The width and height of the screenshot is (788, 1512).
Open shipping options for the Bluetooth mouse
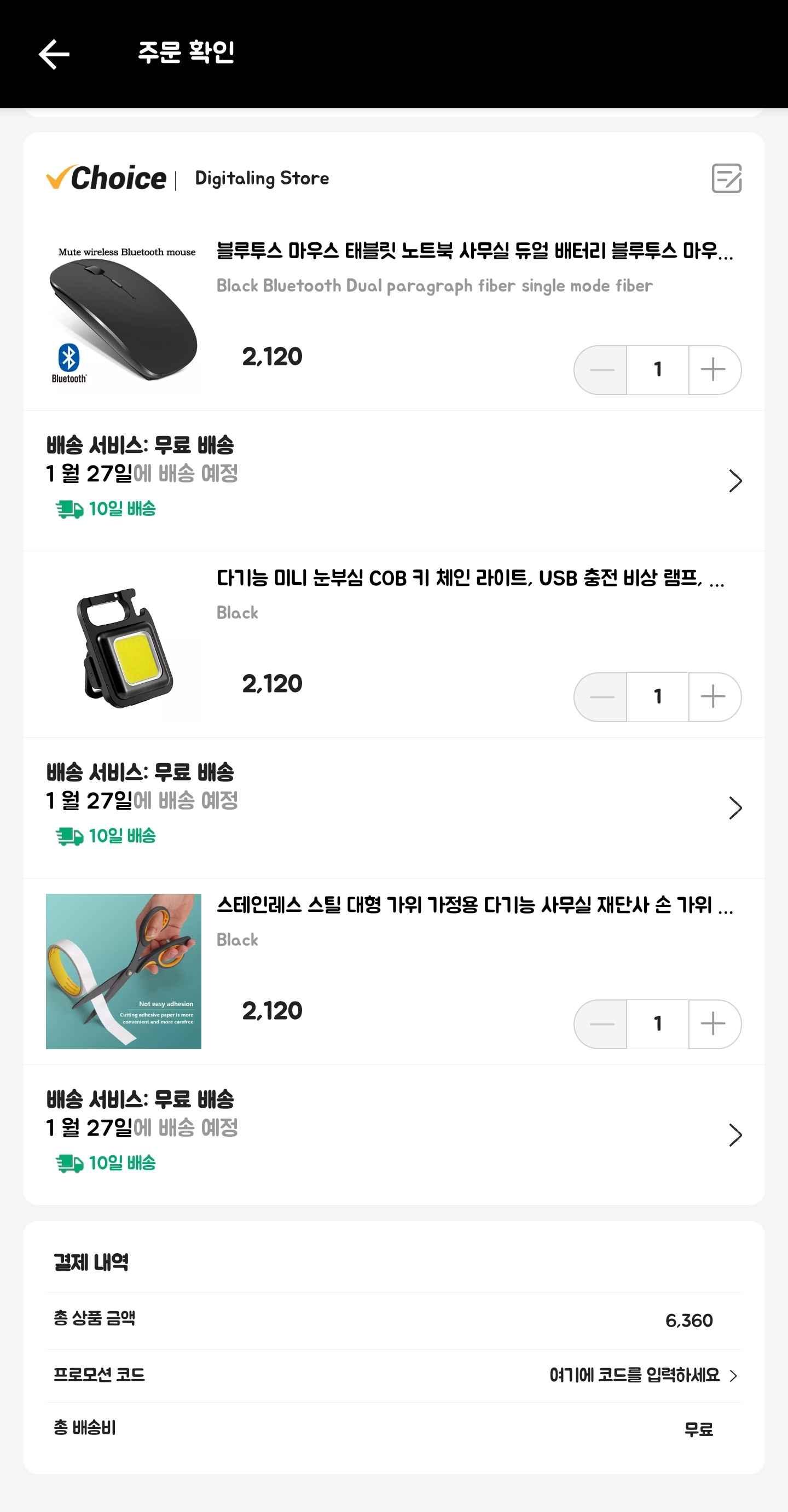coord(393,481)
